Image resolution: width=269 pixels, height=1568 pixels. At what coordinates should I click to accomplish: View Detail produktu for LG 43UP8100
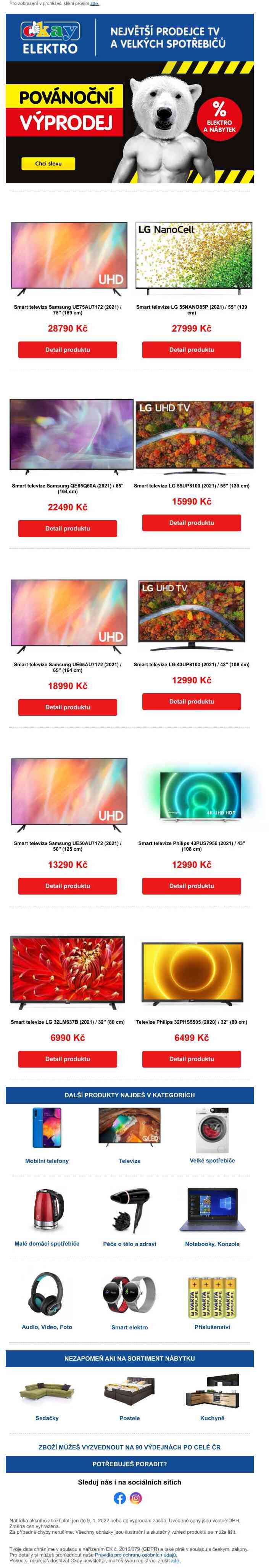[191, 701]
